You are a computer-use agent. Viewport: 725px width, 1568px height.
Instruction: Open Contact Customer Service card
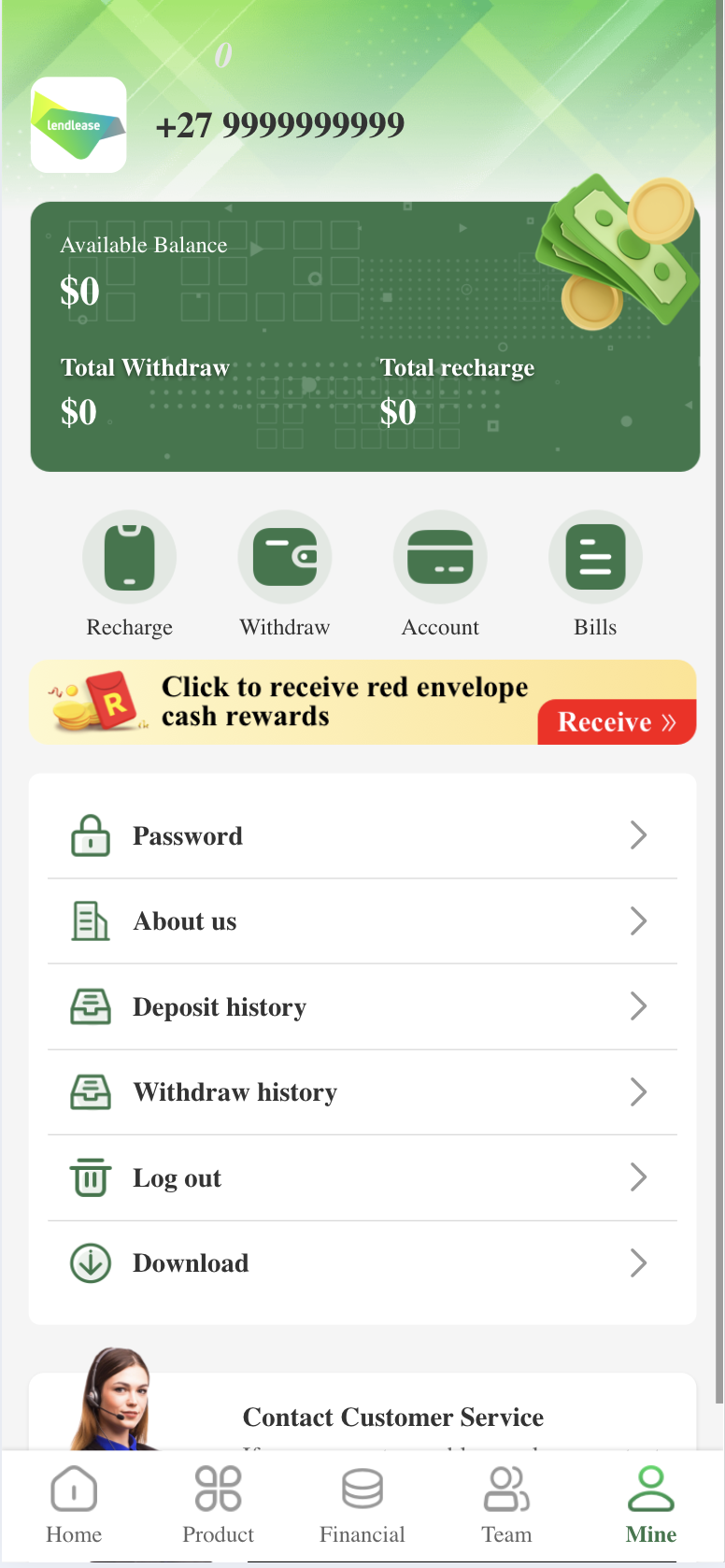392,1417
